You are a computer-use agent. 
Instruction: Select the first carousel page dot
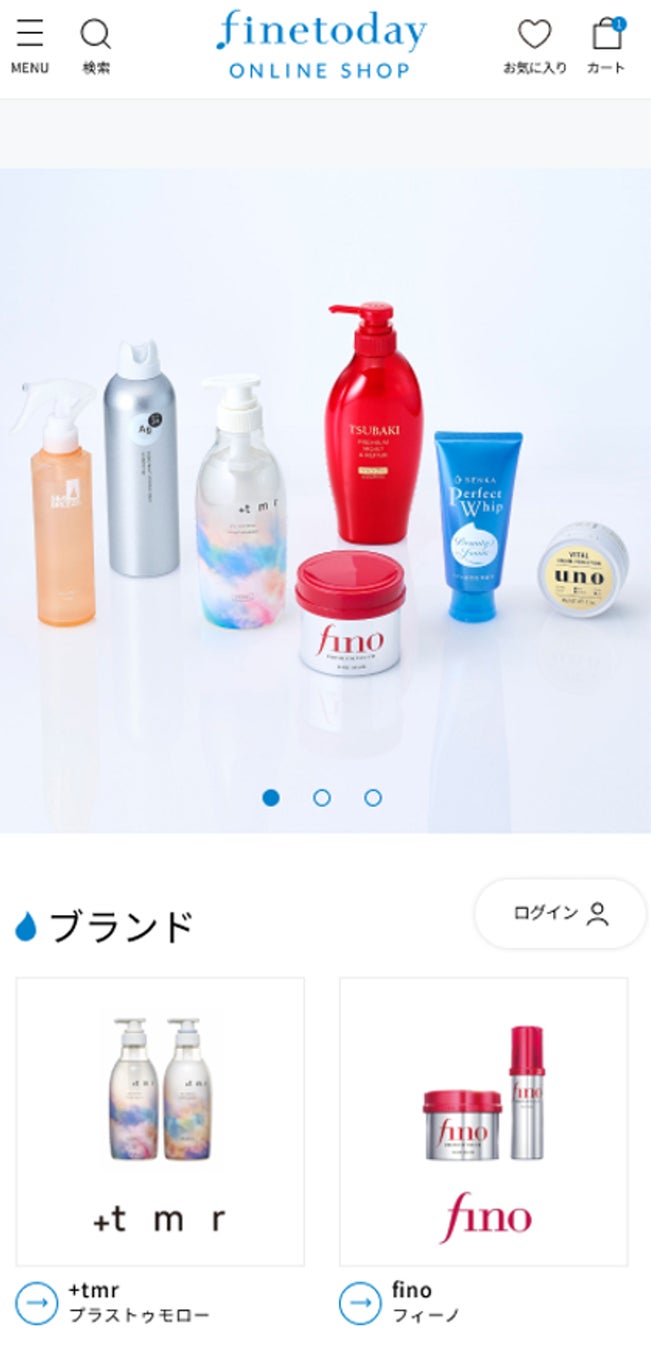271,798
